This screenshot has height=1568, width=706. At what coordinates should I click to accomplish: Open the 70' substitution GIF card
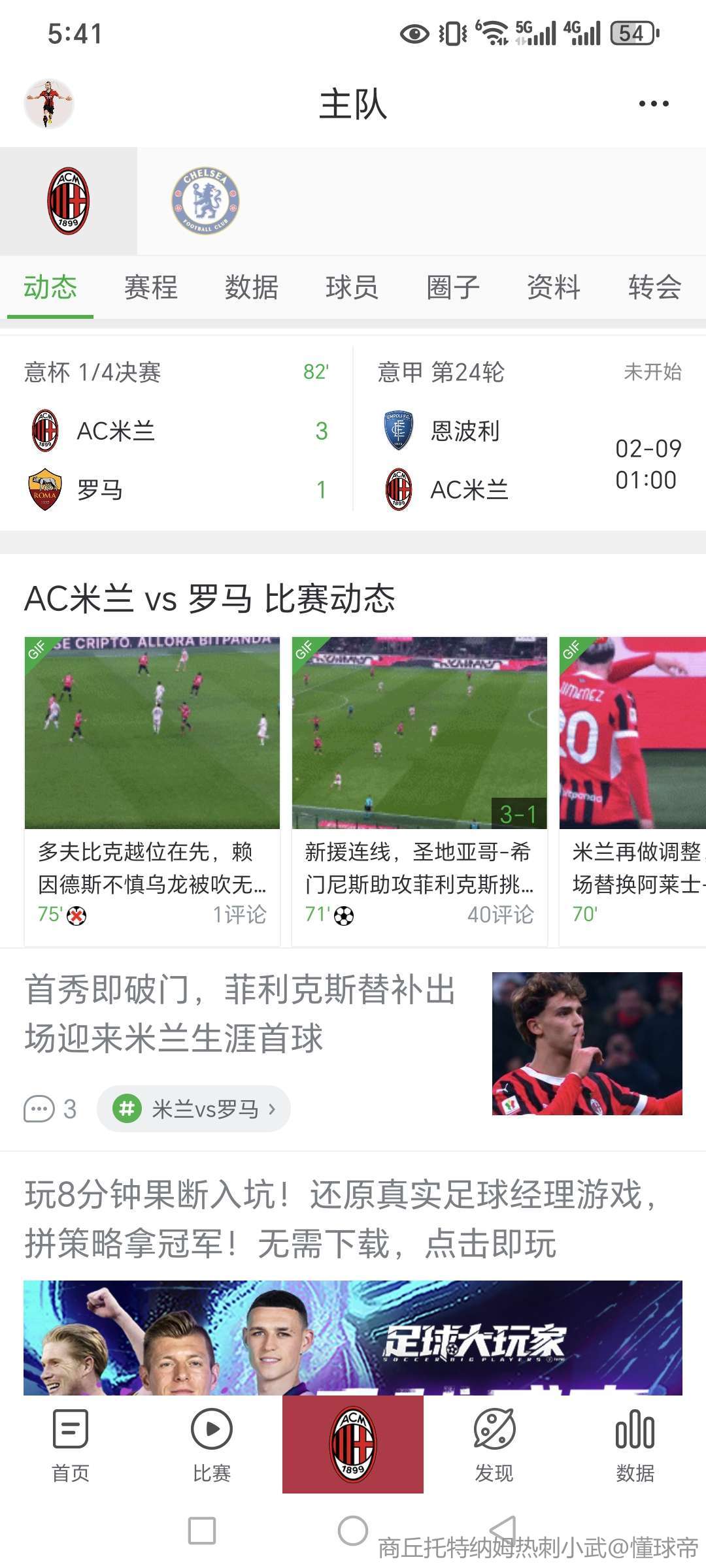tap(632, 791)
